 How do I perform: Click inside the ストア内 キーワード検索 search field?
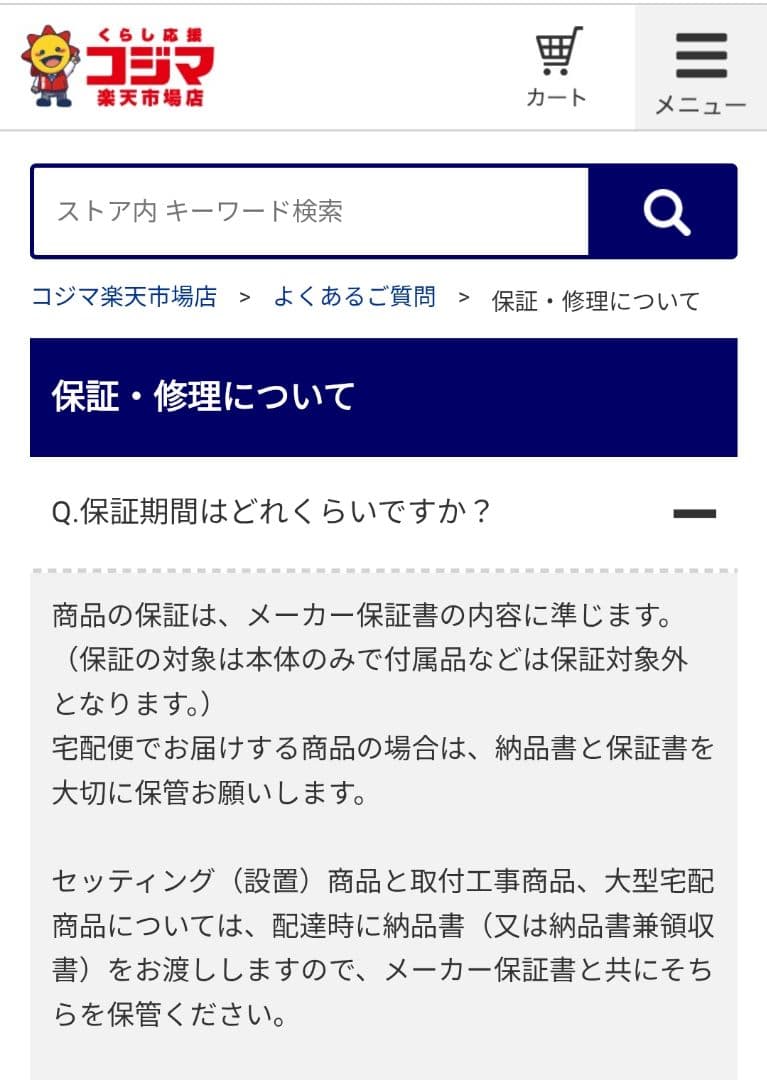pyautogui.click(x=300, y=210)
